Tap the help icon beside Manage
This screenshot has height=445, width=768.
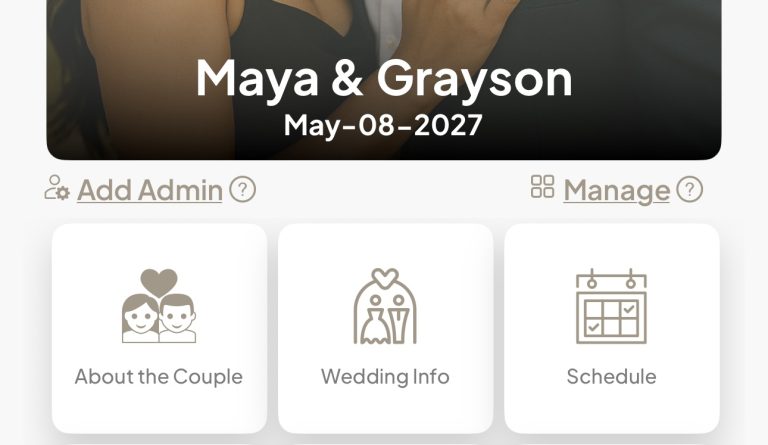click(689, 189)
